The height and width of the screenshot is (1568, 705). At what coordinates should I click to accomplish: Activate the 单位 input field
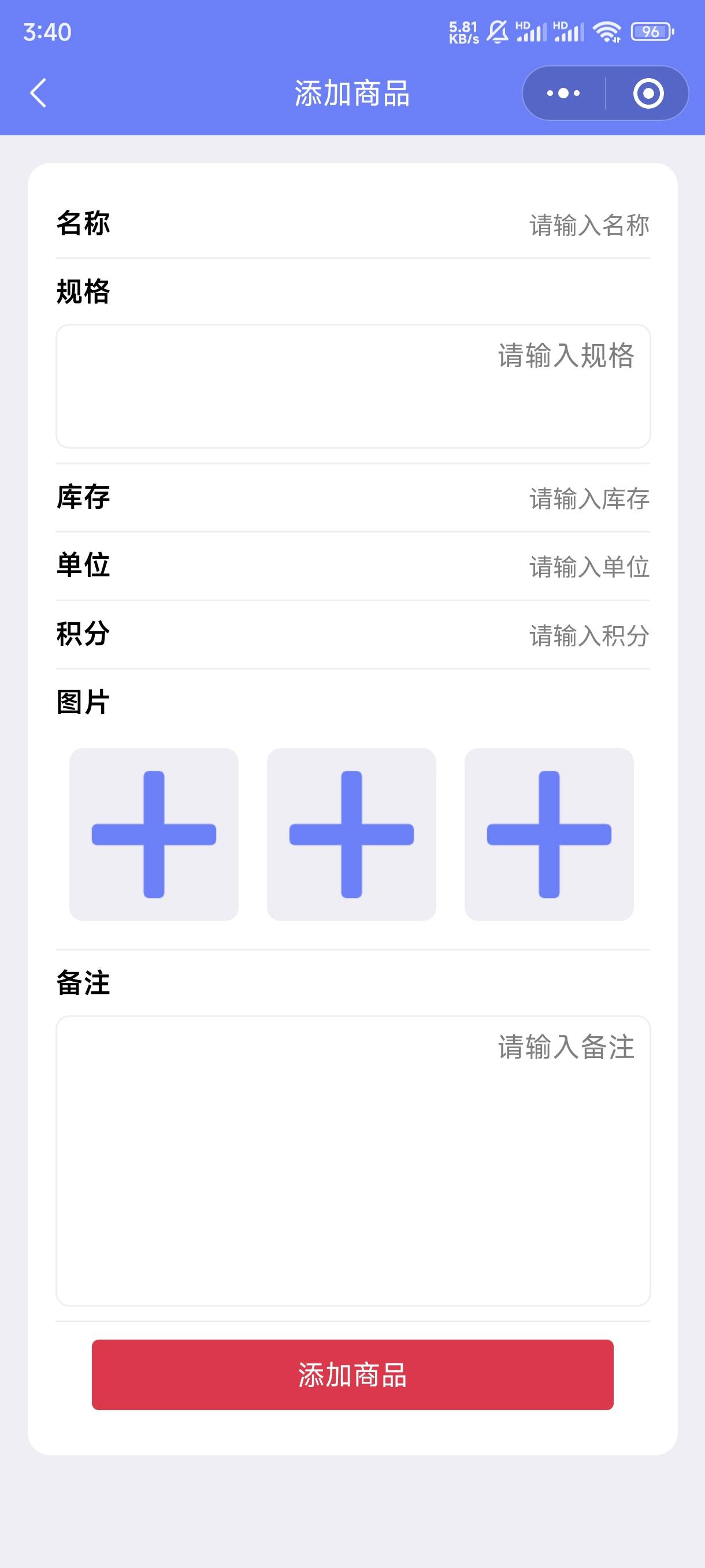(x=588, y=567)
